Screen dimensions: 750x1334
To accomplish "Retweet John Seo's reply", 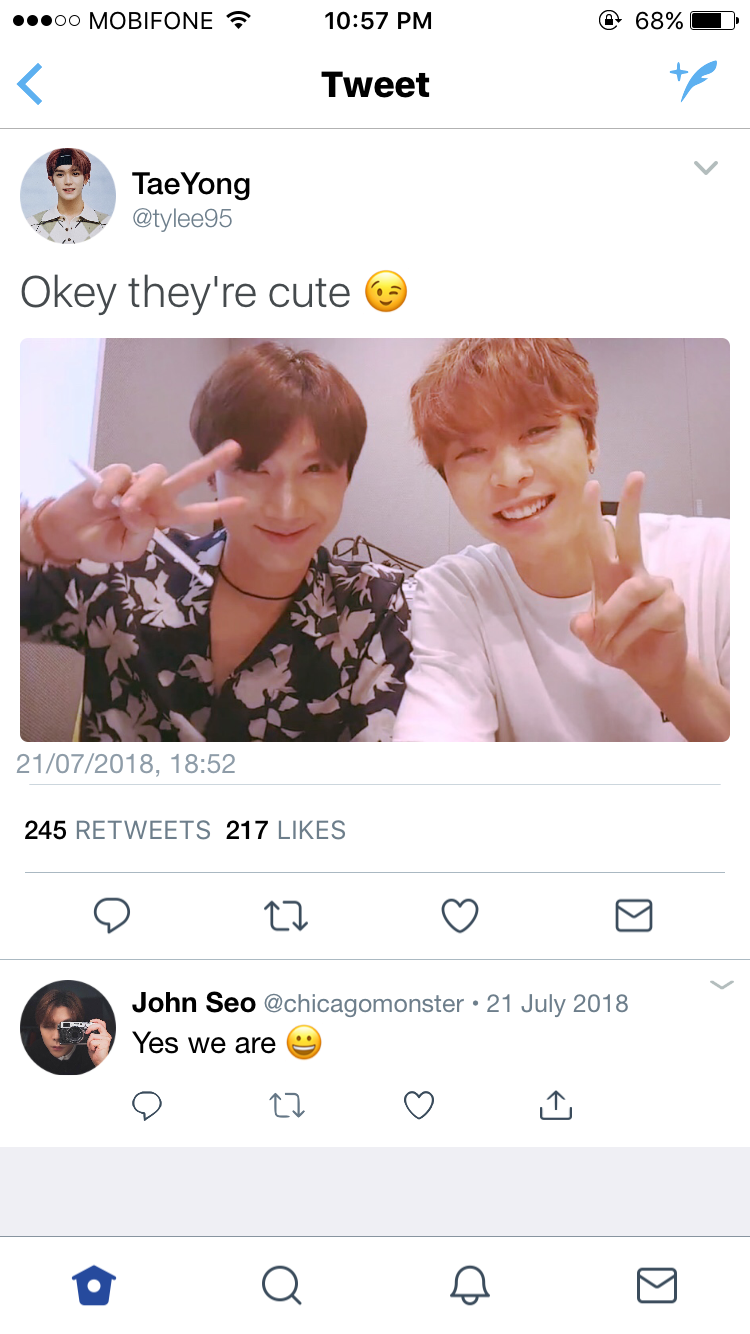I will pos(288,1105).
